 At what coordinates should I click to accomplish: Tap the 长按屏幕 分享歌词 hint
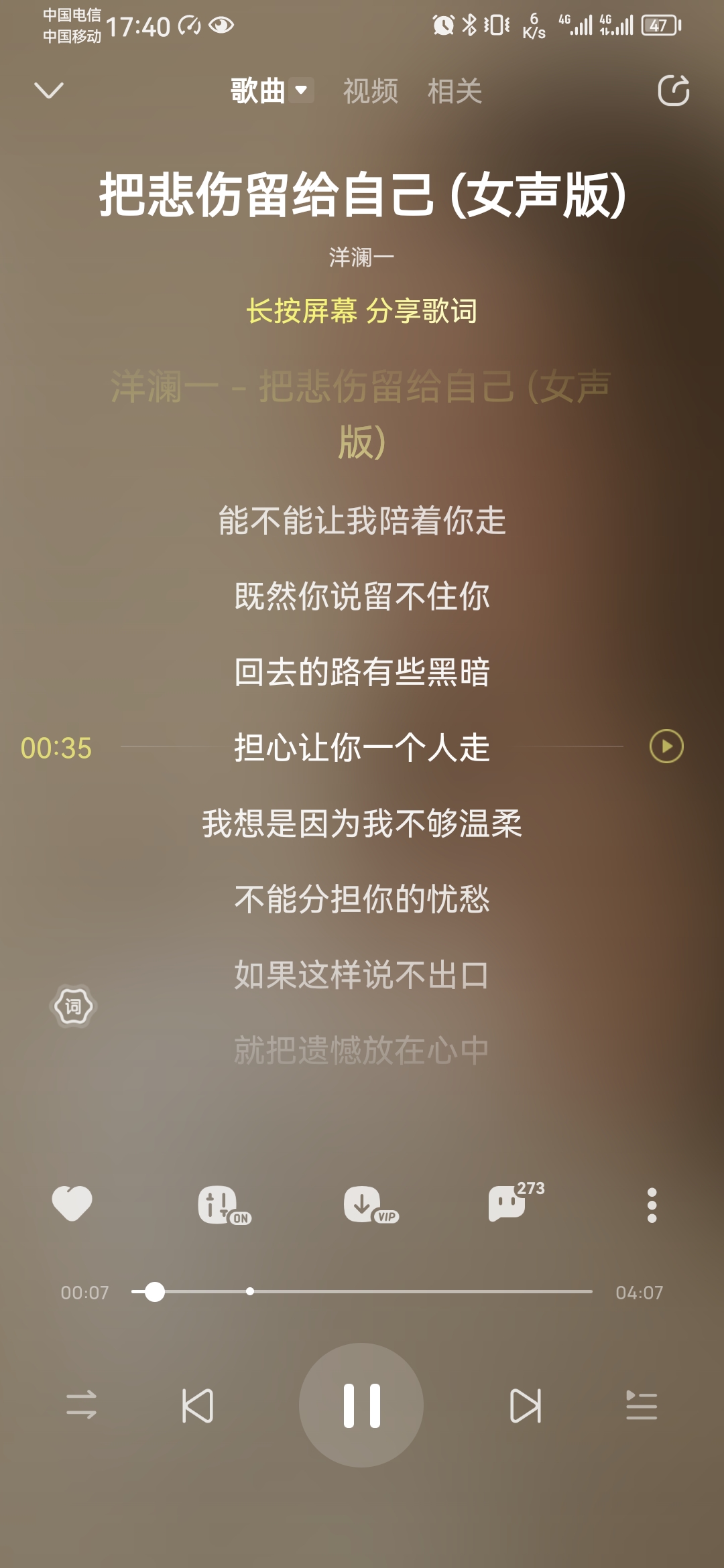coord(362,312)
